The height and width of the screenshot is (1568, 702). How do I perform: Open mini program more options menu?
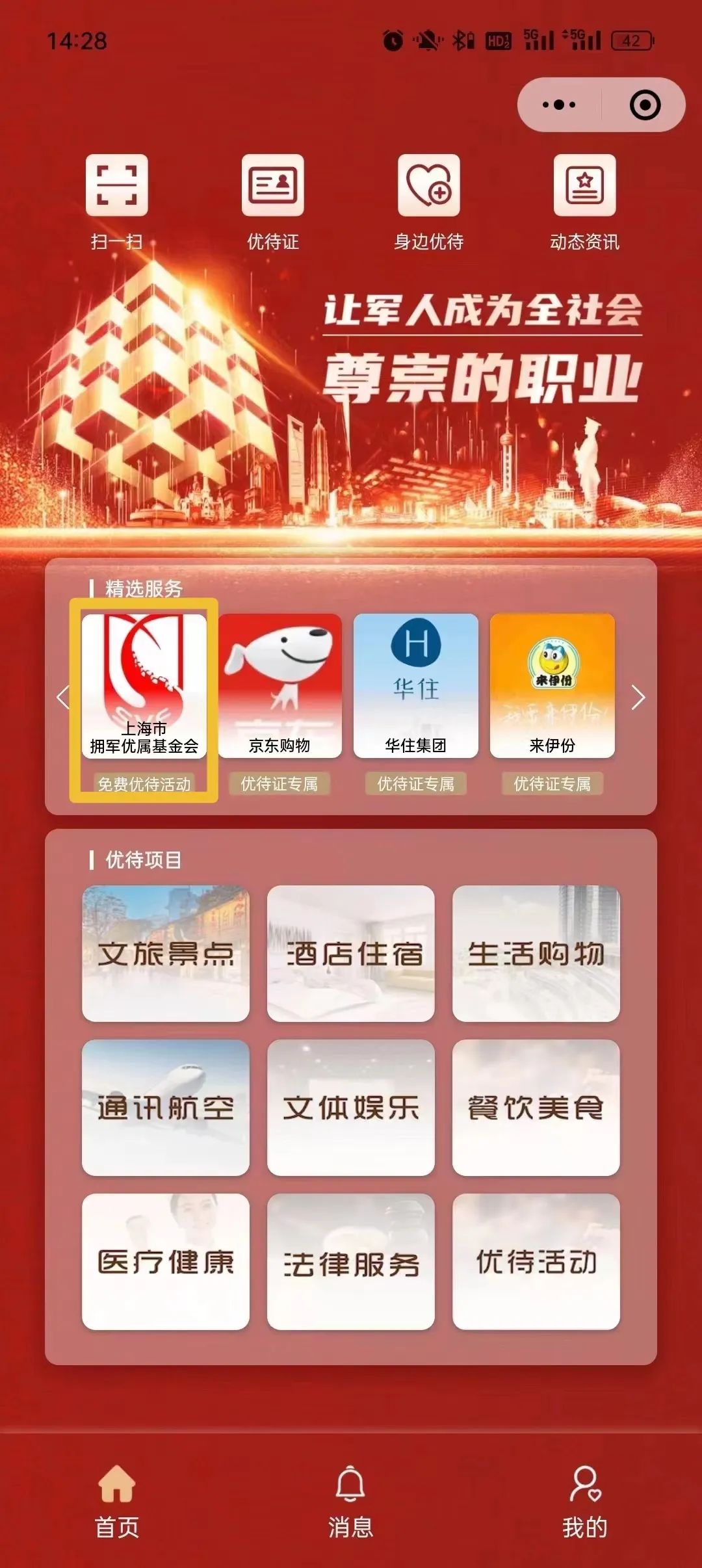coord(559,105)
